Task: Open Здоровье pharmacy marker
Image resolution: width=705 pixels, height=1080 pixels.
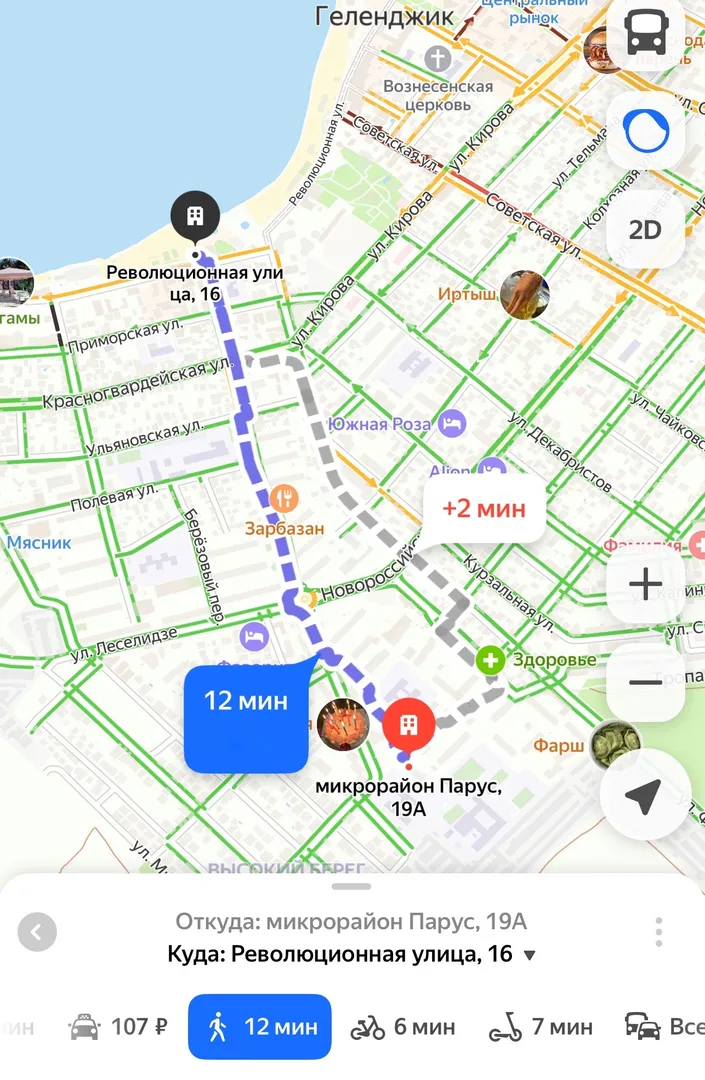Action: coord(490,659)
